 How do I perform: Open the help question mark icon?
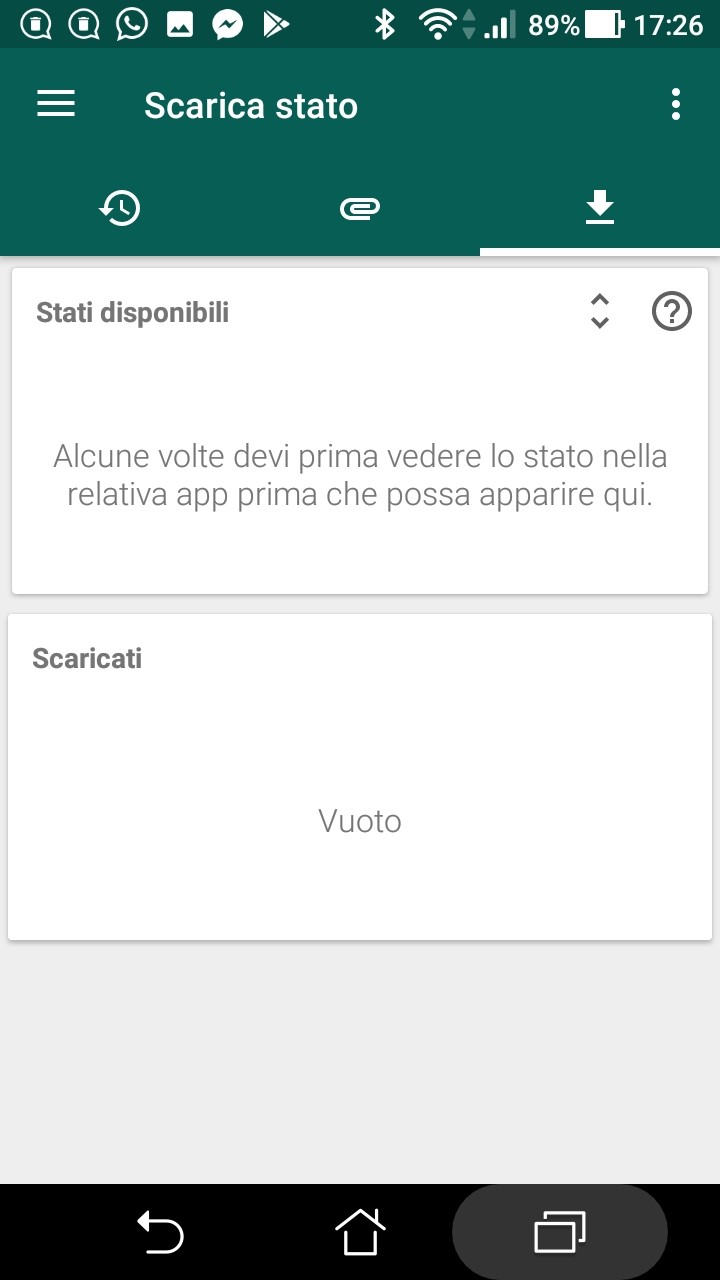pyautogui.click(x=672, y=312)
